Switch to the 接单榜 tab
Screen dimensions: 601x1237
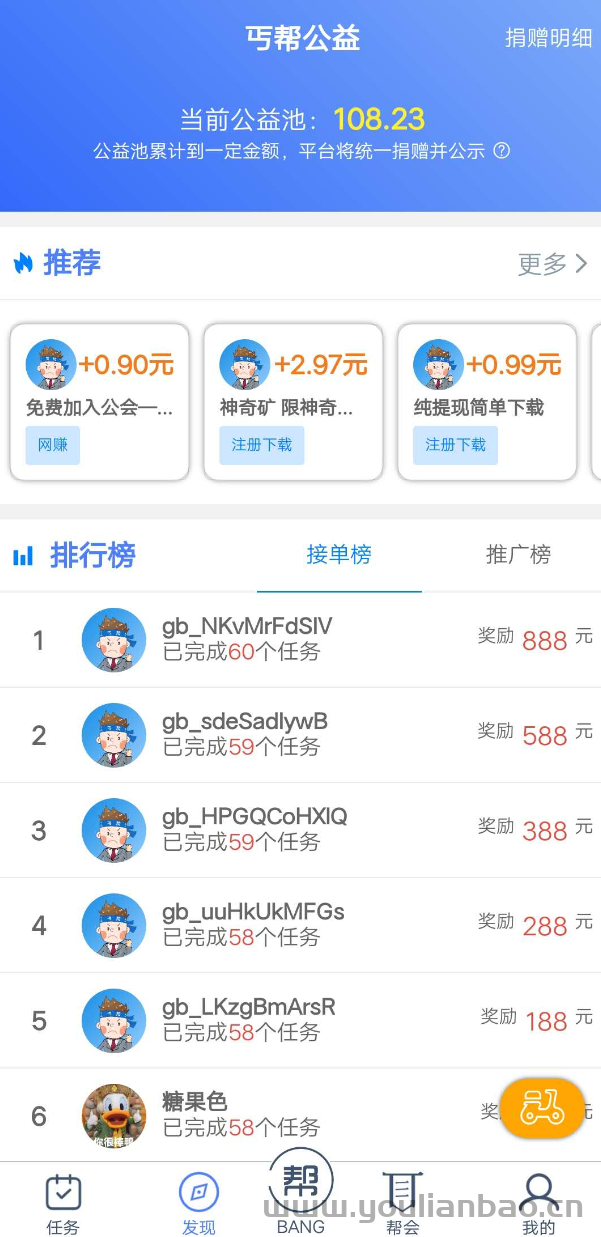pos(339,555)
